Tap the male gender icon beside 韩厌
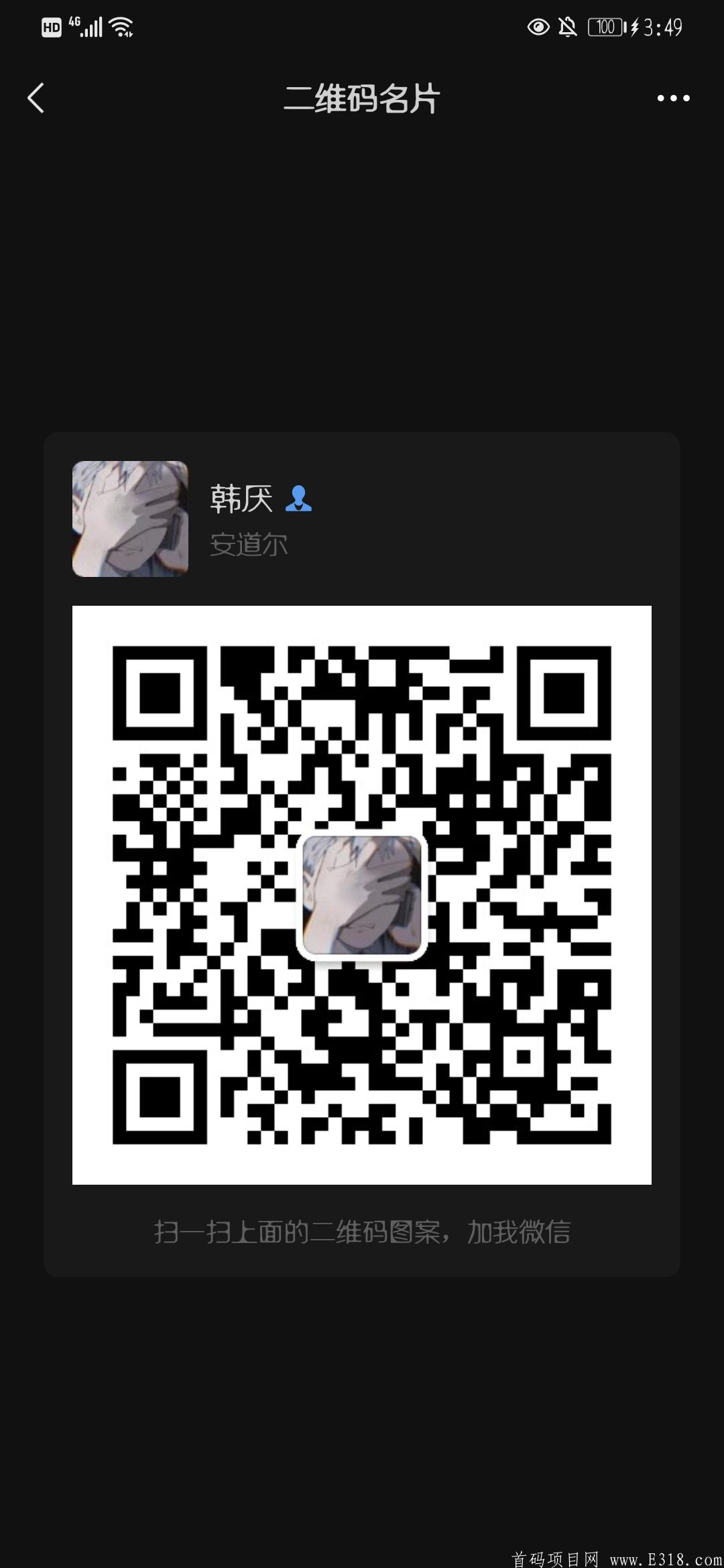This screenshot has height=1568, width=724. coord(298,499)
